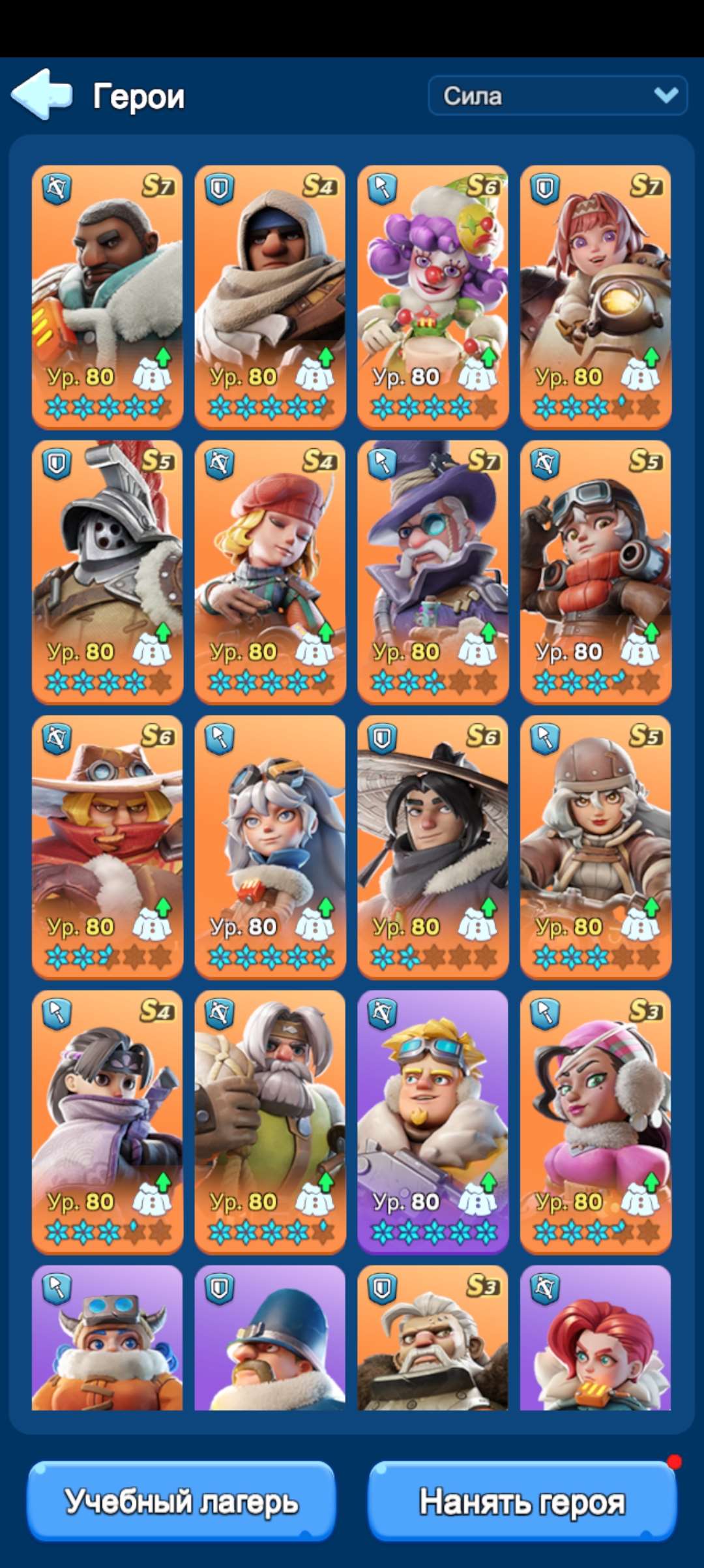The width and height of the screenshot is (704, 1568).
Task: Tap the Нанять героя button
Action: coord(522,1501)
